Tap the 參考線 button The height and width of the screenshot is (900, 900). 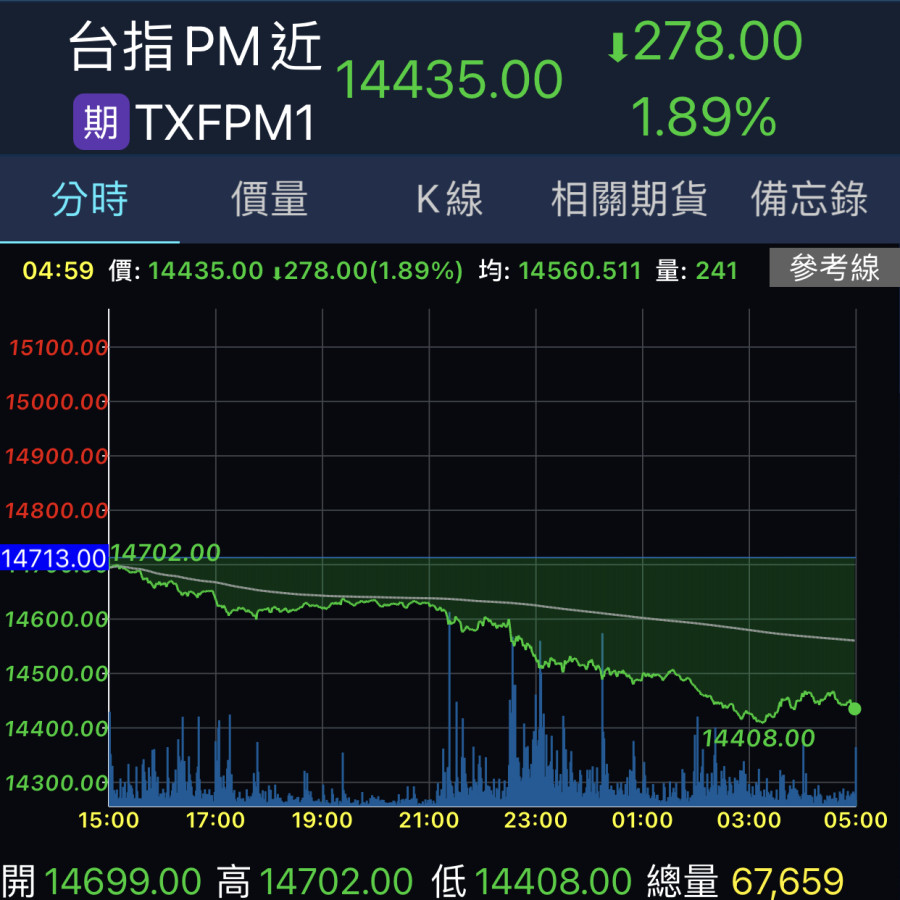[834, 268]
